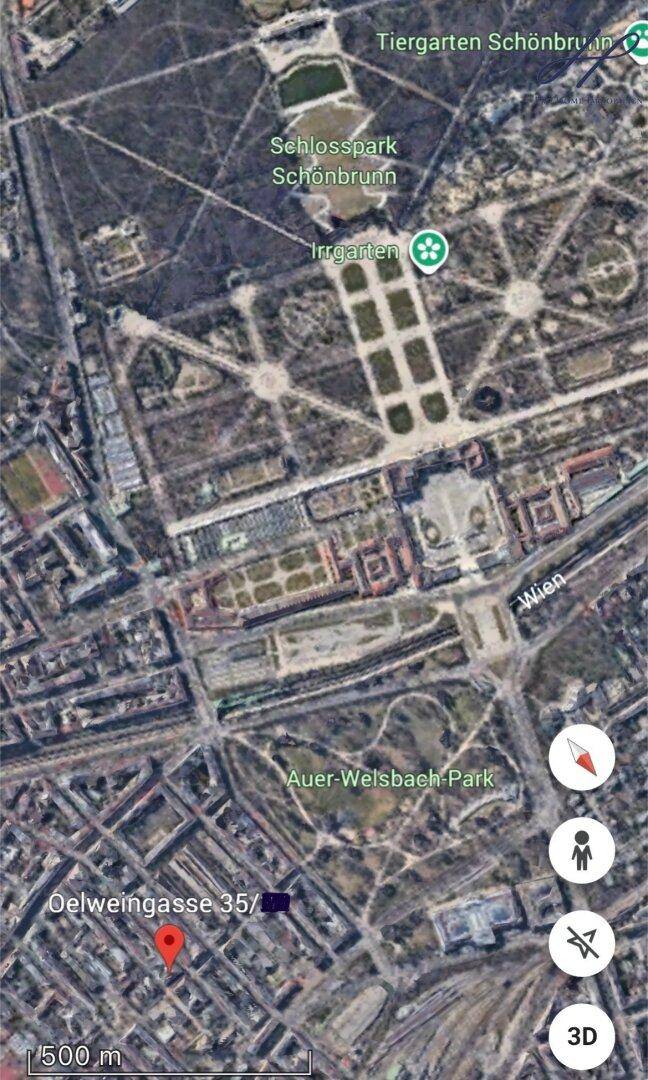Open Street View with the pegman button

tap(581, 851)
